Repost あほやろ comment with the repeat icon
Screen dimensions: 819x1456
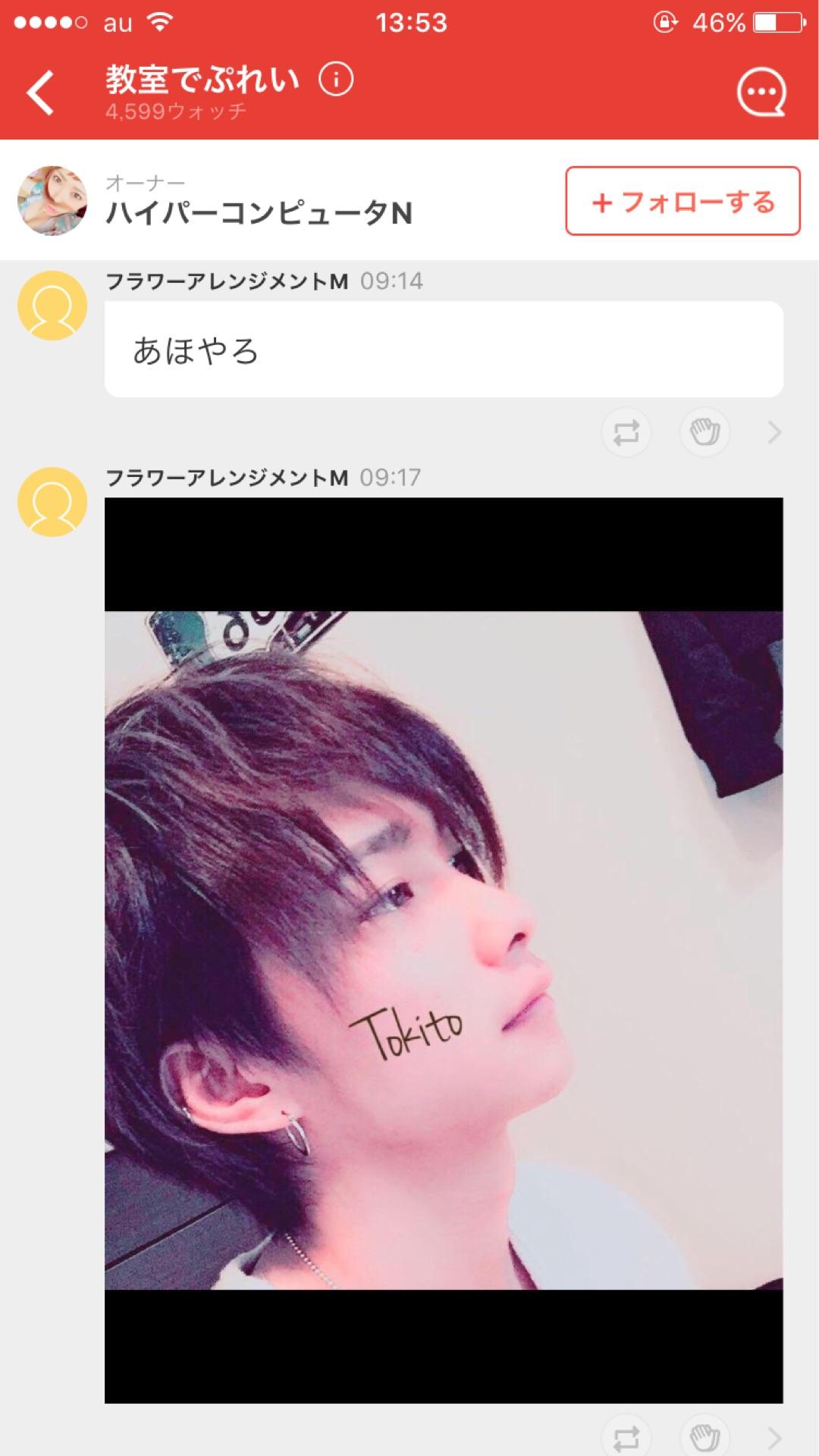(x=626, y=433)
